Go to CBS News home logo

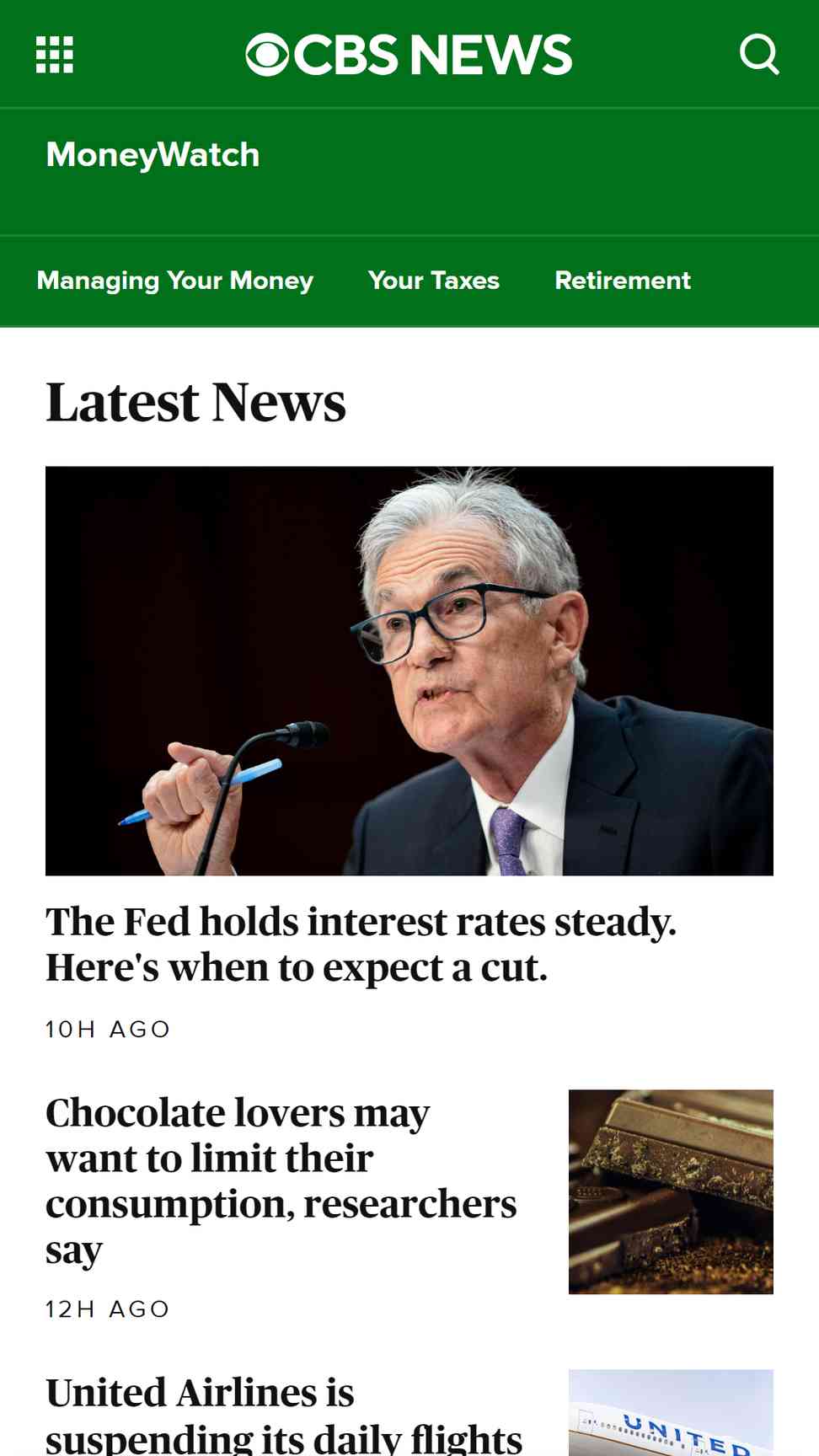coord(409,55)
